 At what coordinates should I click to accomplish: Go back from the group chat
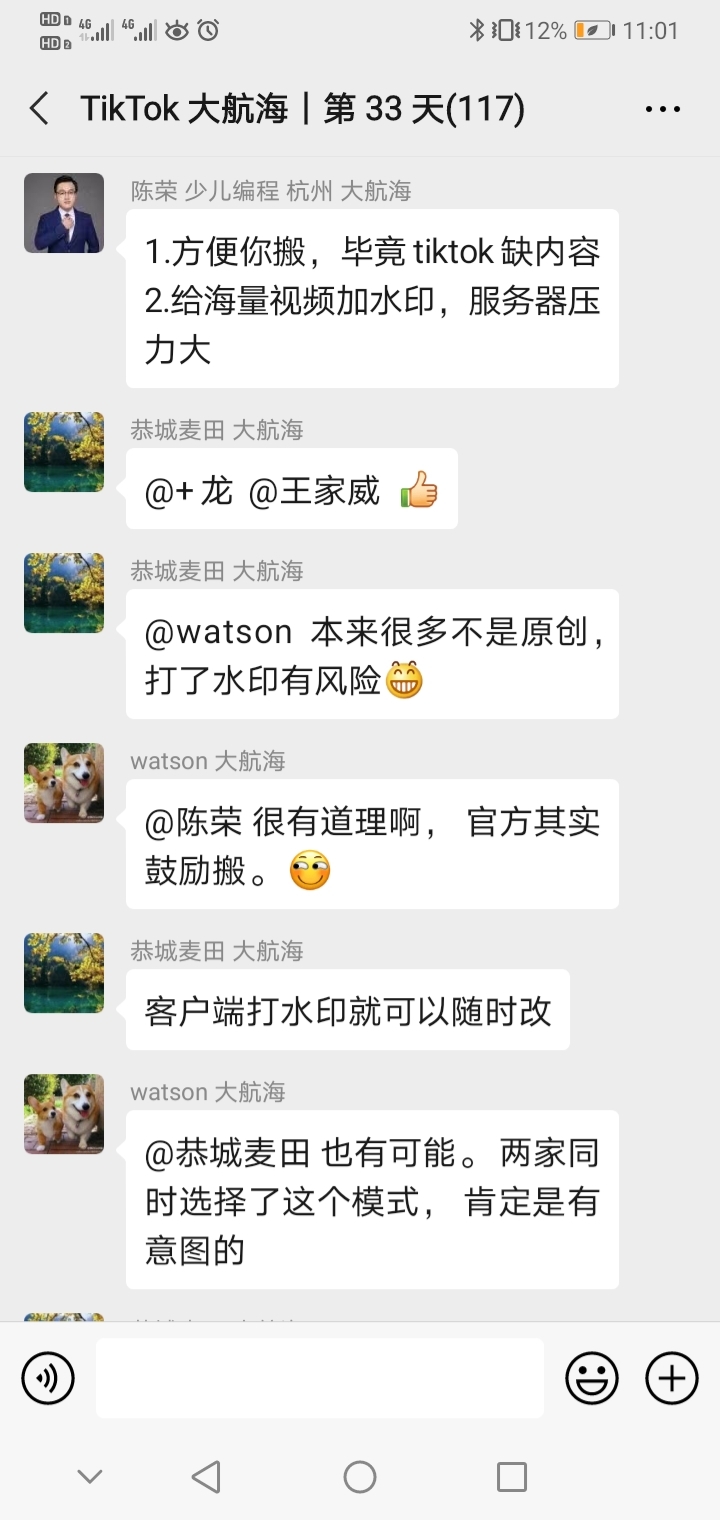40,109
